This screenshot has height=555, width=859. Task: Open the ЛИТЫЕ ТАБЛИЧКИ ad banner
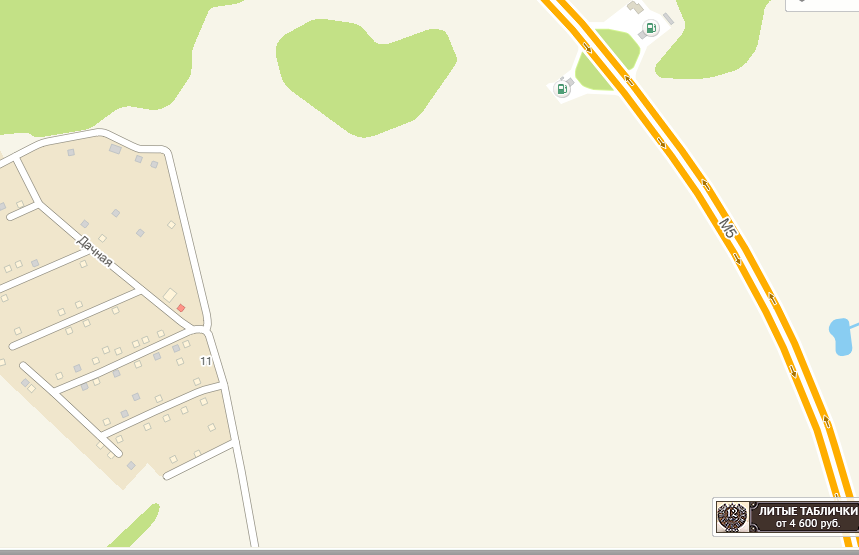coord(786,516)
